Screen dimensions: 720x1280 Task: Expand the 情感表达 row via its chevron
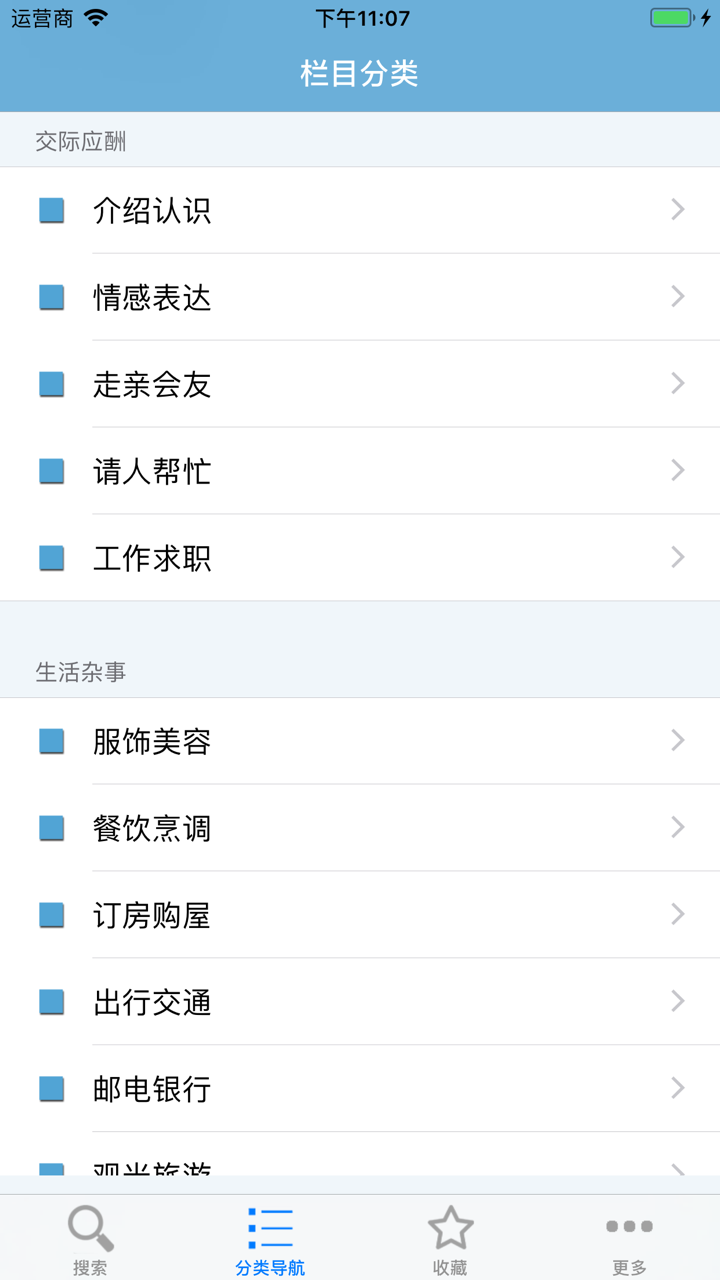tap(677, 297)
